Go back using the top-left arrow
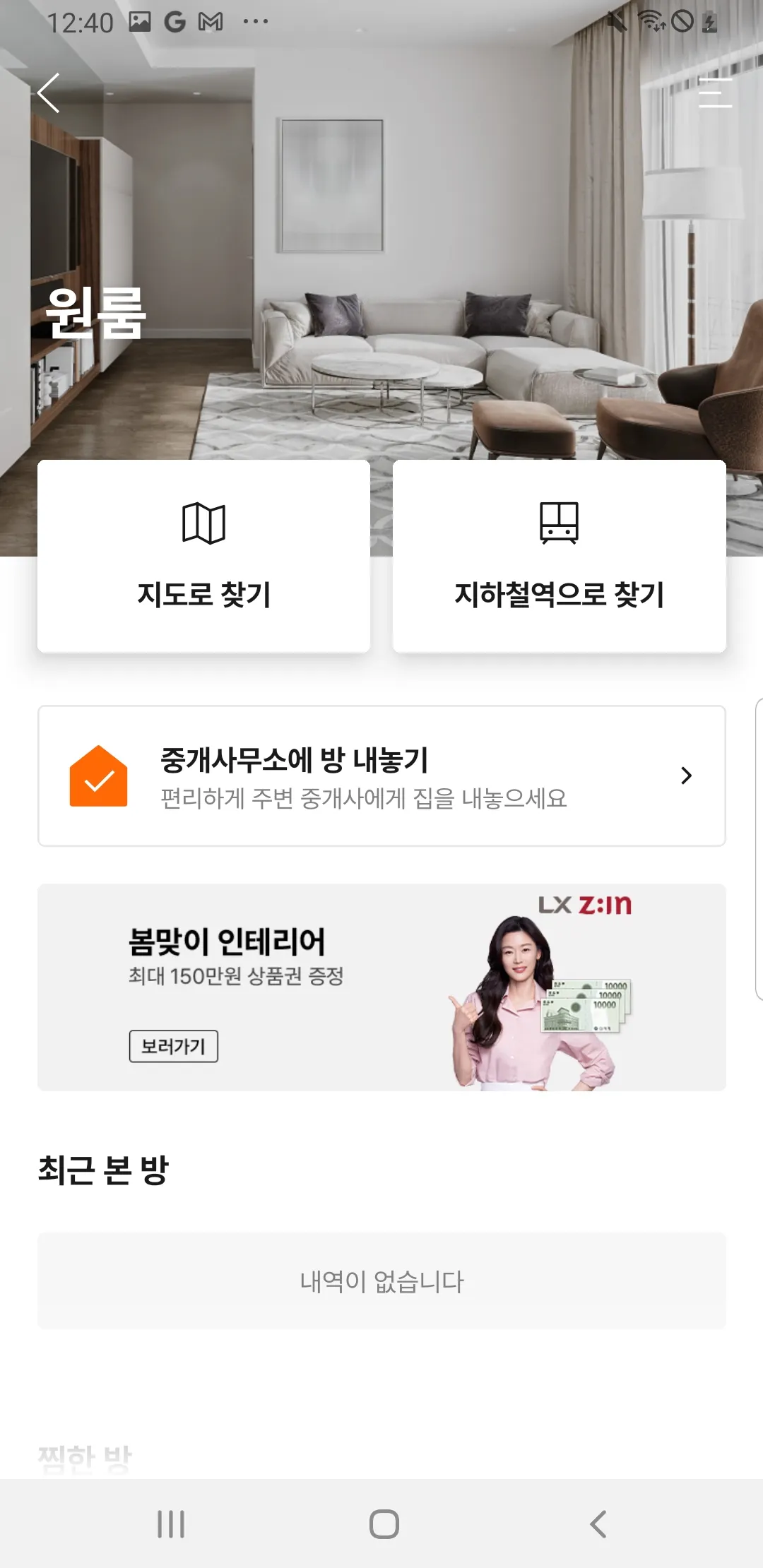 (x=49, y=93)
